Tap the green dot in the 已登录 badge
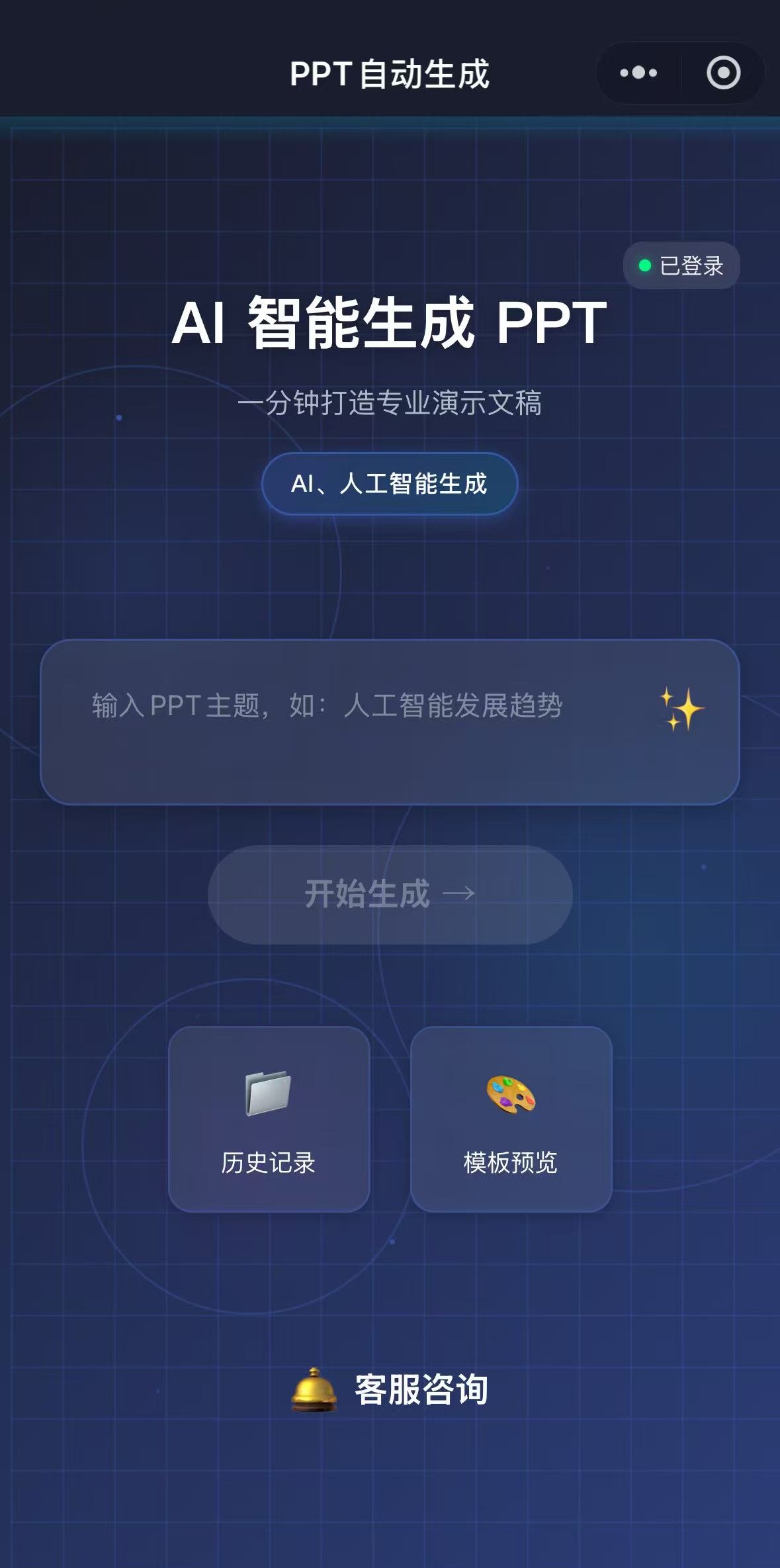Viewport: 780px width, 1568px height. click(644, 265)
